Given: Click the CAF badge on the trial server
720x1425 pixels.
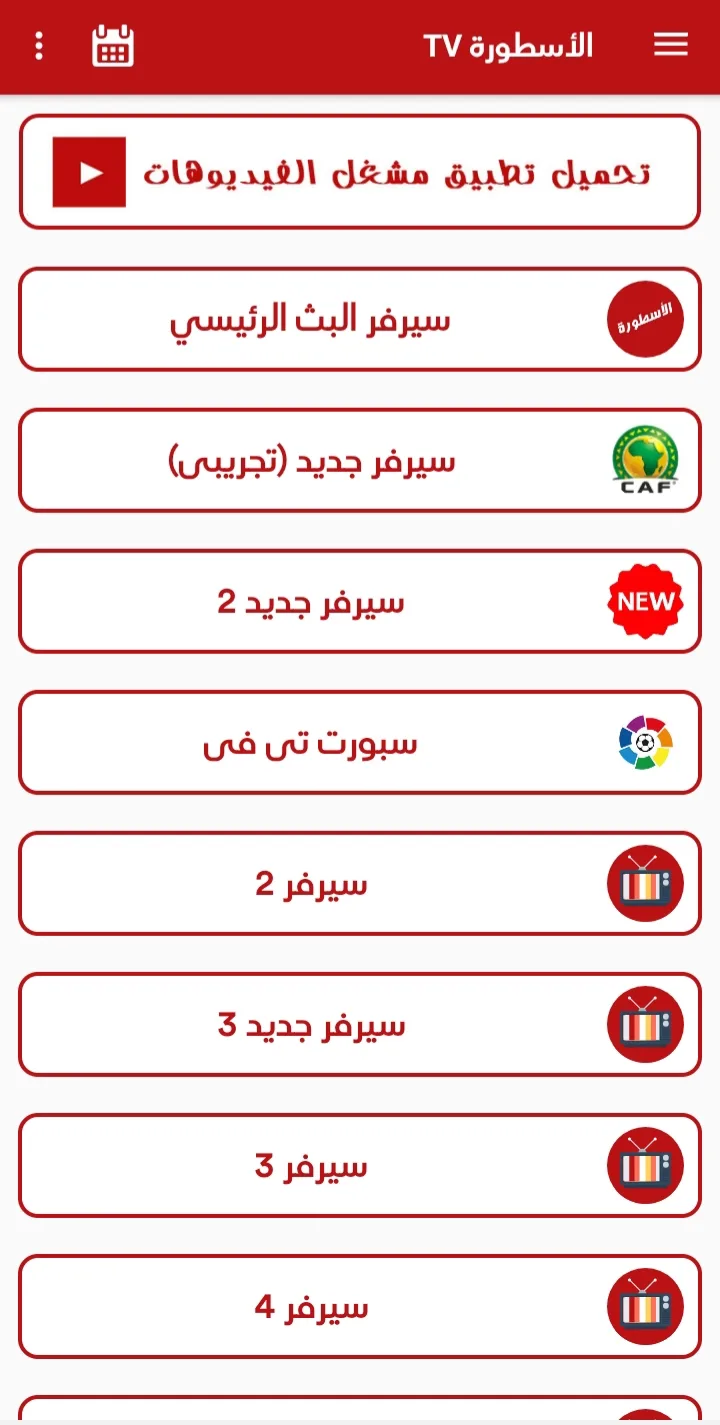Looking at the screenshot, I should [x=645, y=461].
